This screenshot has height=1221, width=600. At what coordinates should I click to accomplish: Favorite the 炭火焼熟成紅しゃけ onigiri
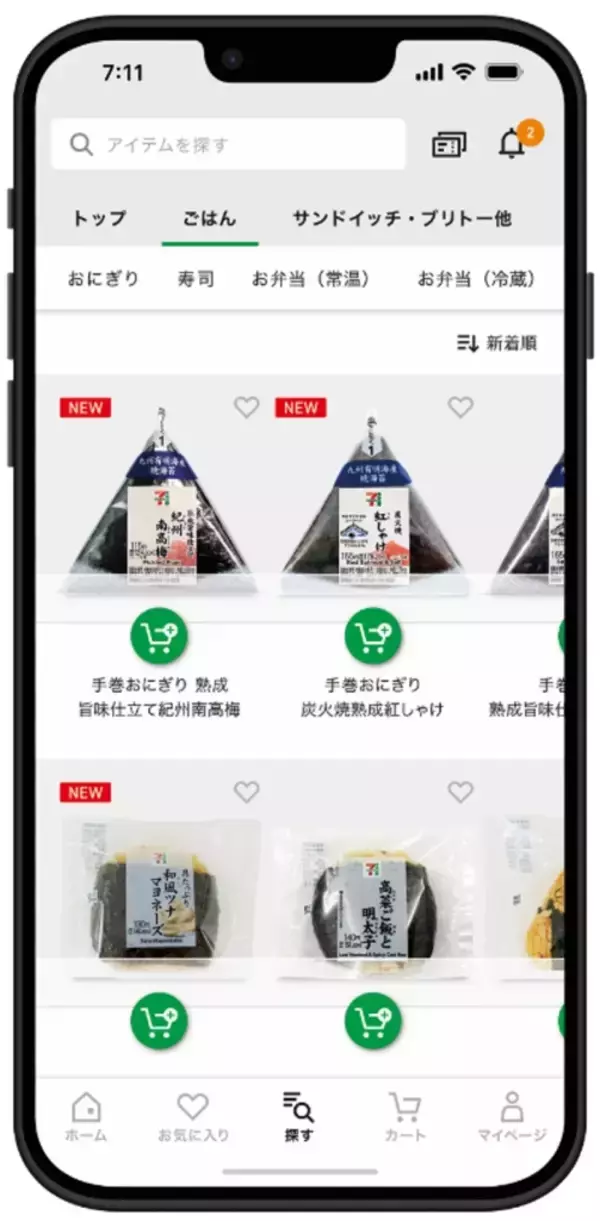coord(460,407)
